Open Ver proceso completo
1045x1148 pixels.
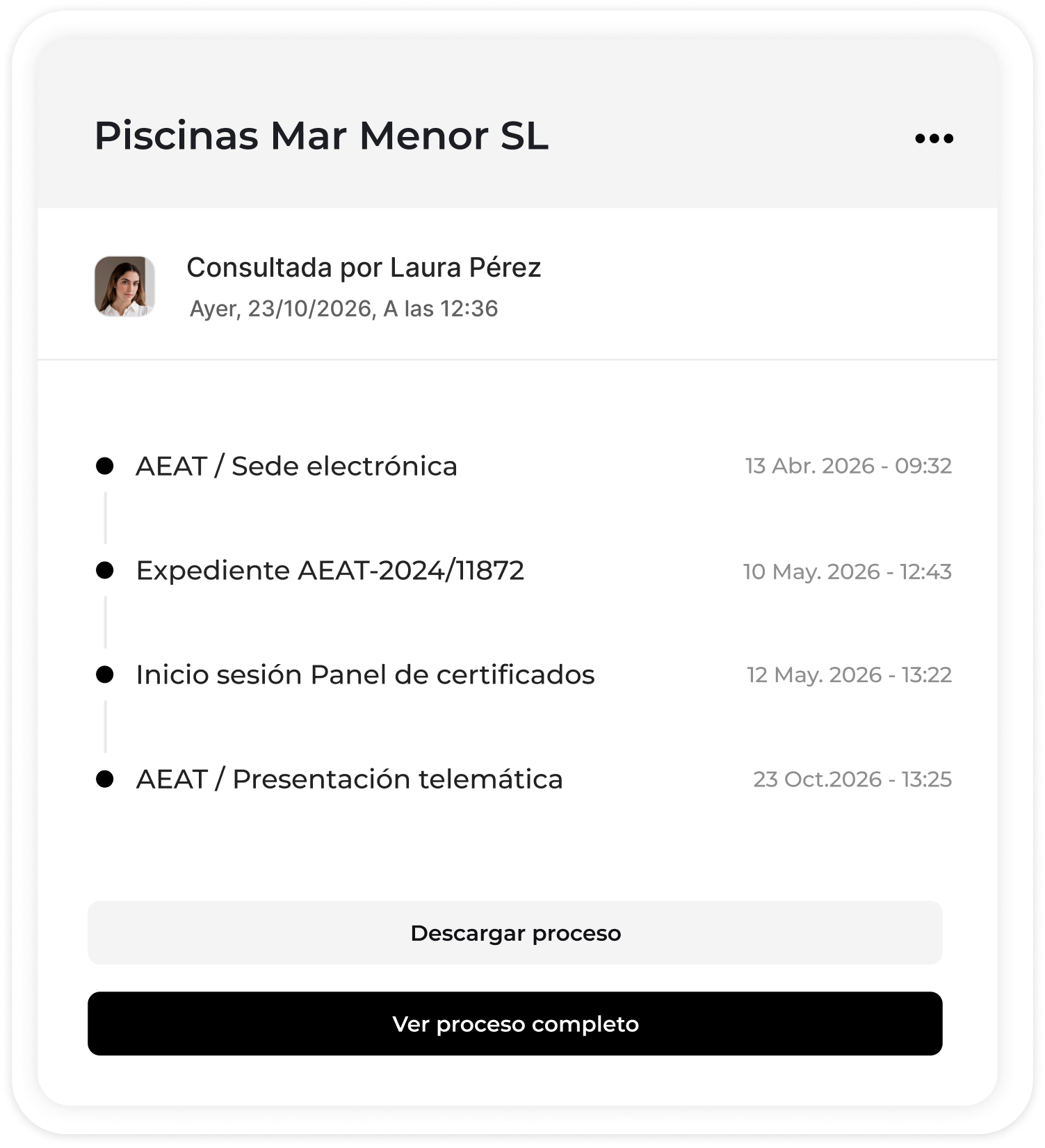pyautogui.click(x=515, y=1024)
